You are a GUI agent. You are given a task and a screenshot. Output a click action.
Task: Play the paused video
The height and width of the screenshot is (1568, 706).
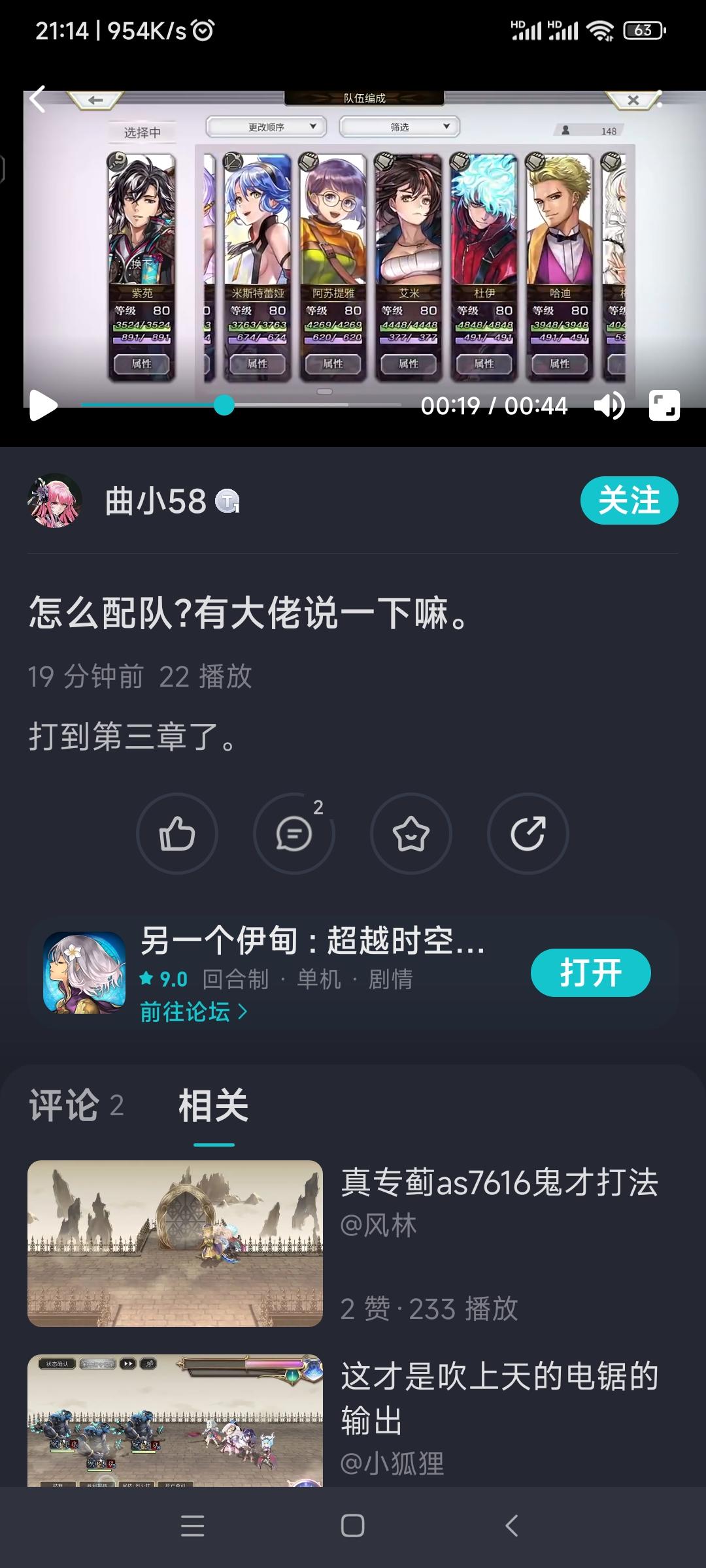click(43, 405)
